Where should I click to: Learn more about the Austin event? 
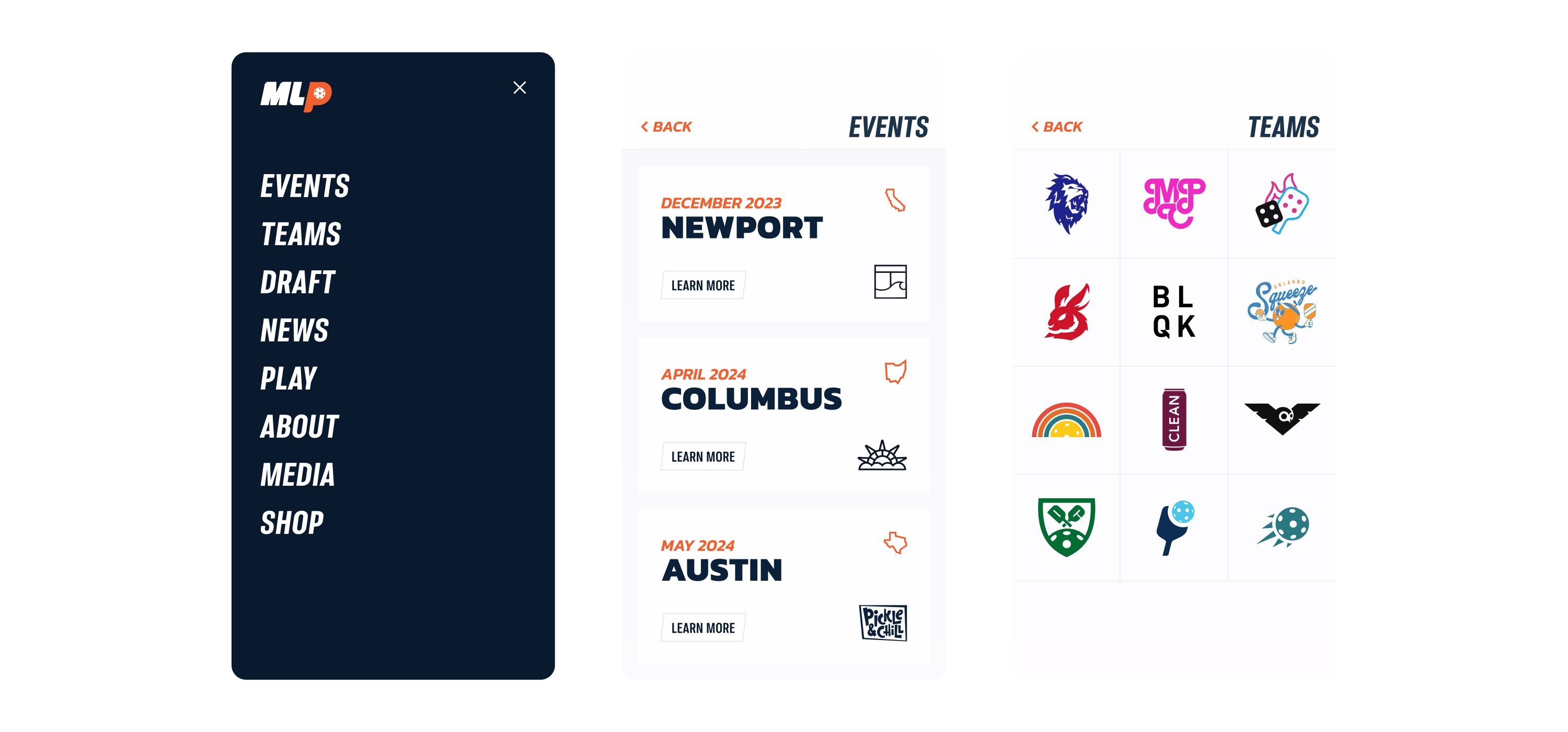(x=703, y=627)
